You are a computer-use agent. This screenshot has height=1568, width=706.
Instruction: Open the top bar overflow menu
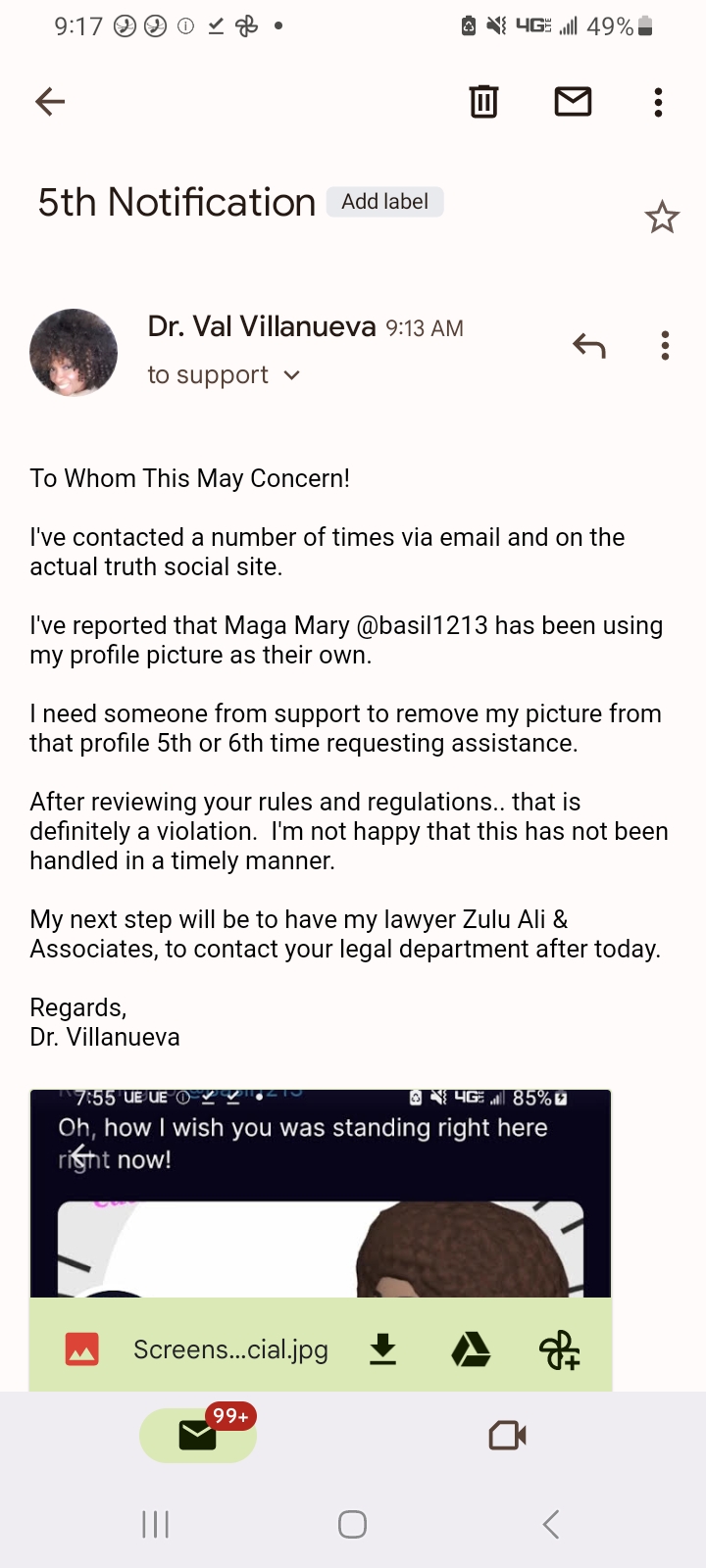[658, 102]
